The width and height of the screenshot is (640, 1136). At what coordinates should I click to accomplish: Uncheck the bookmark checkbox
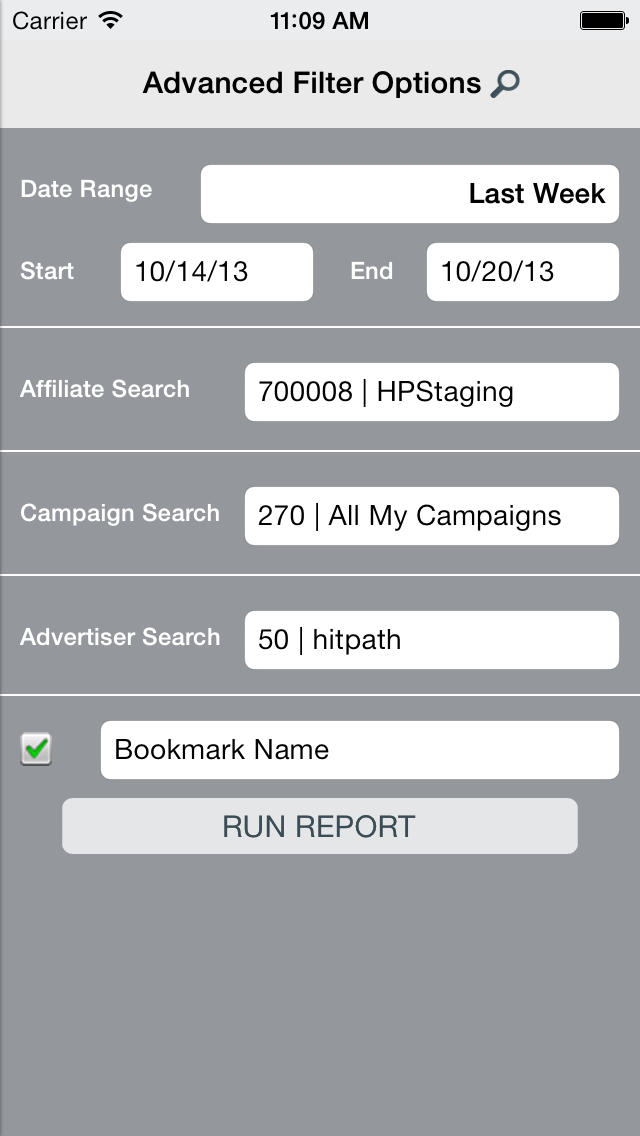[37, 749]
